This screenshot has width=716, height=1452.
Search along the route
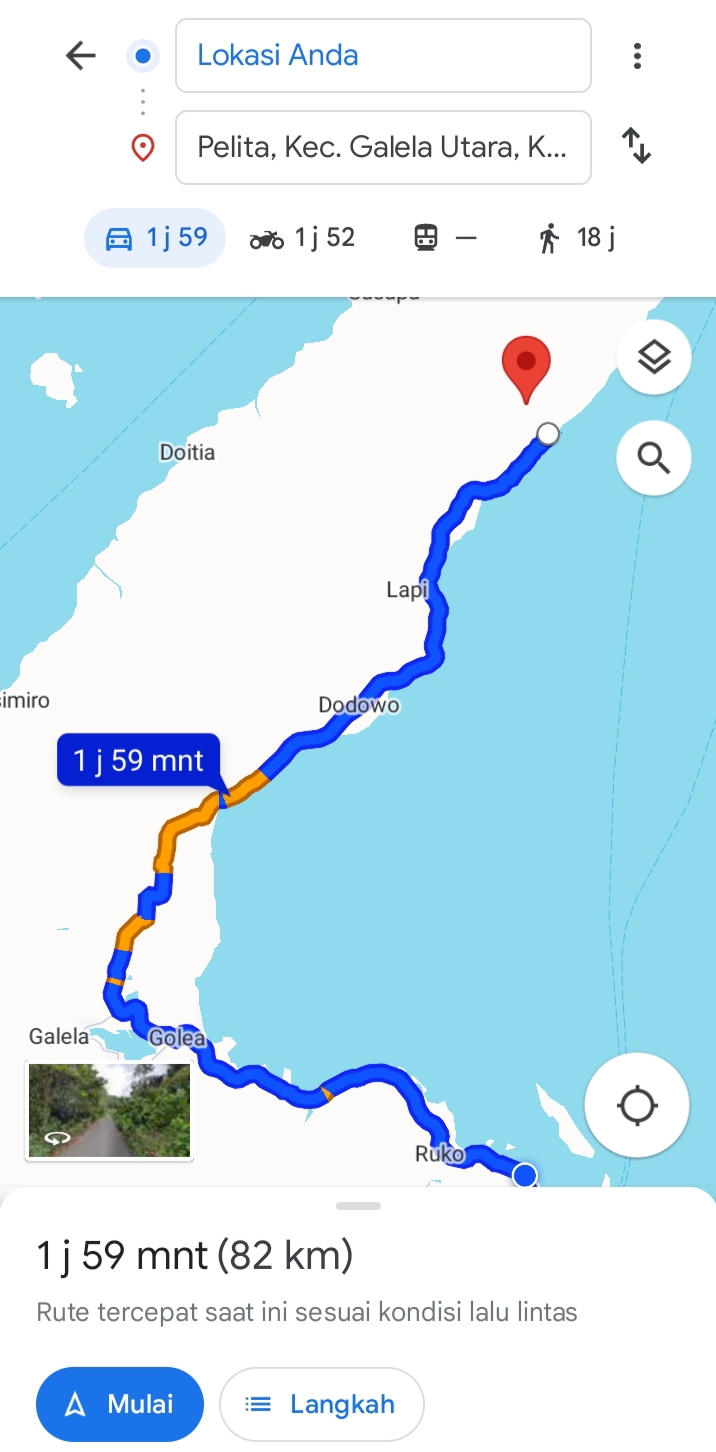pos(654,458)
